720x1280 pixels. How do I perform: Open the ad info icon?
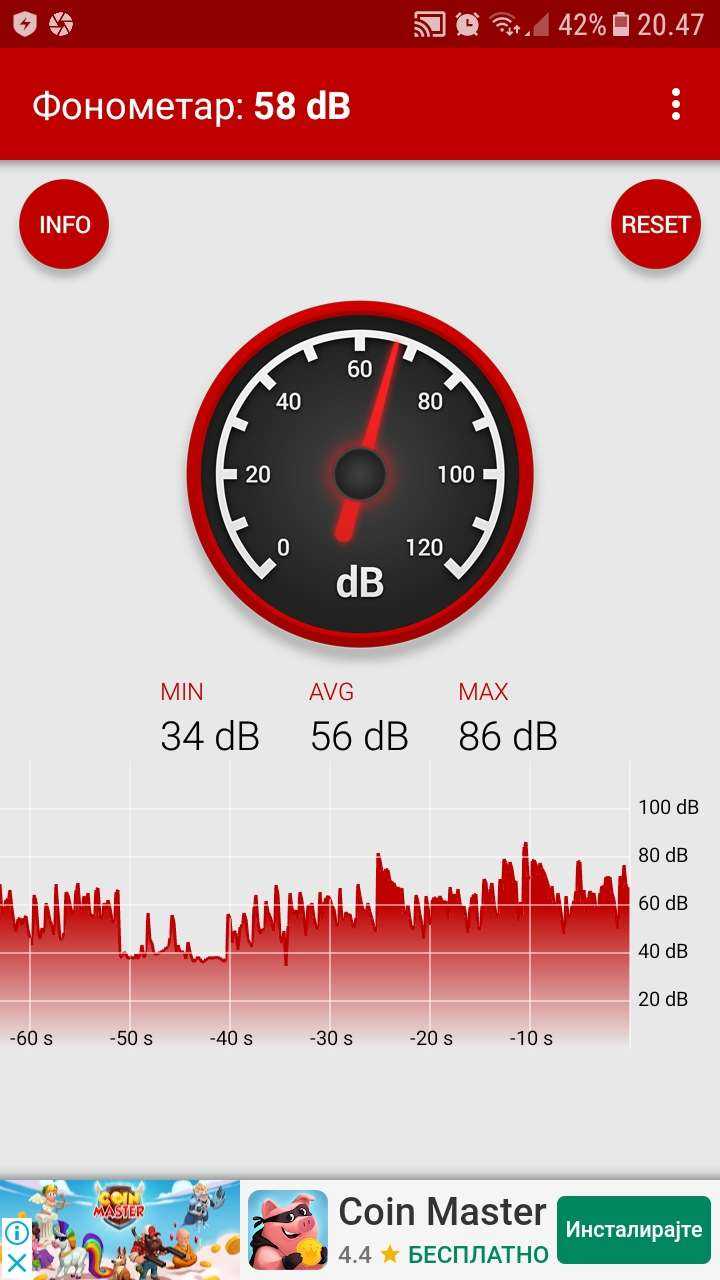tap(16, 1232)
